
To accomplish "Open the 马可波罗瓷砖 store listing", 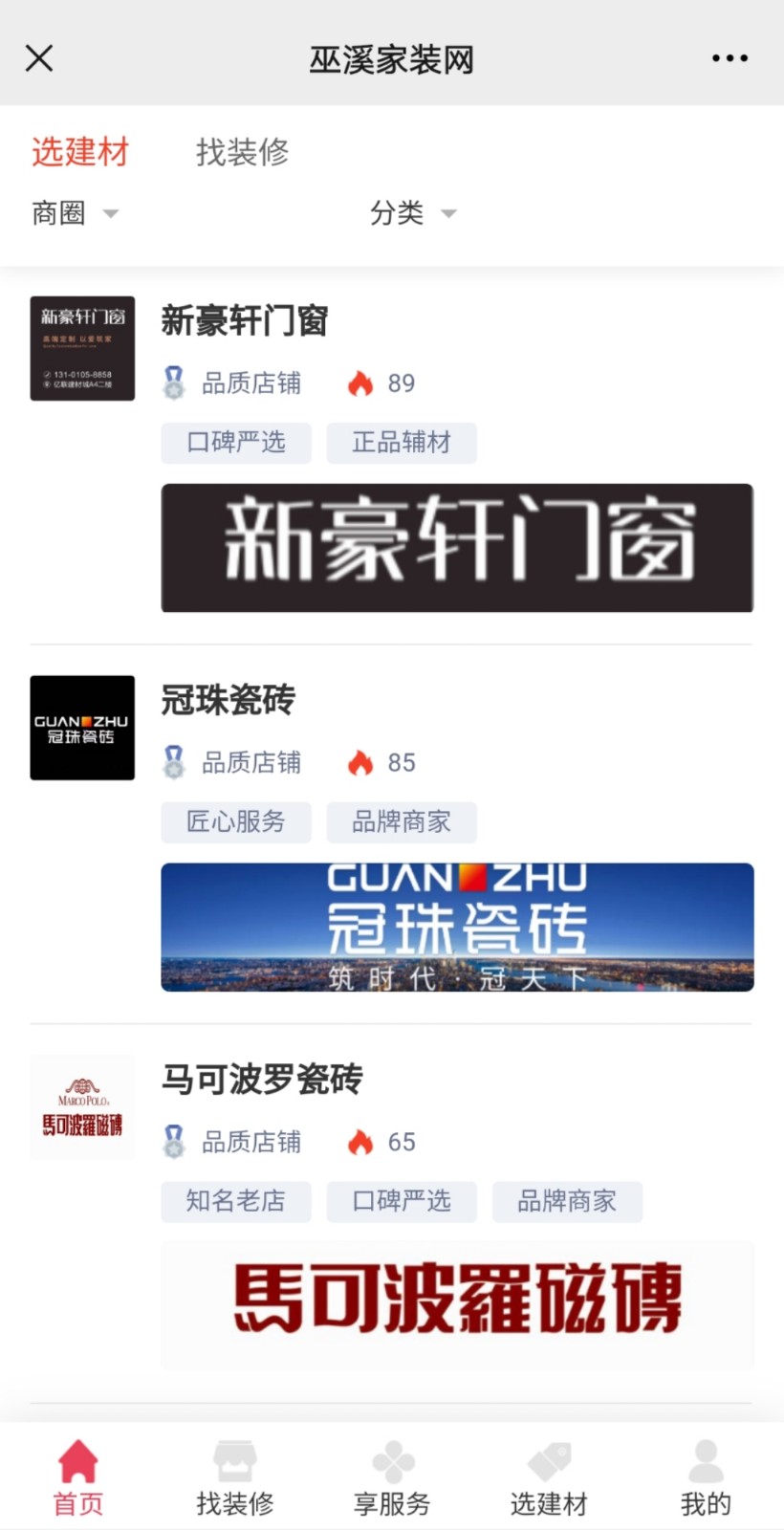I will (262, 1079).
